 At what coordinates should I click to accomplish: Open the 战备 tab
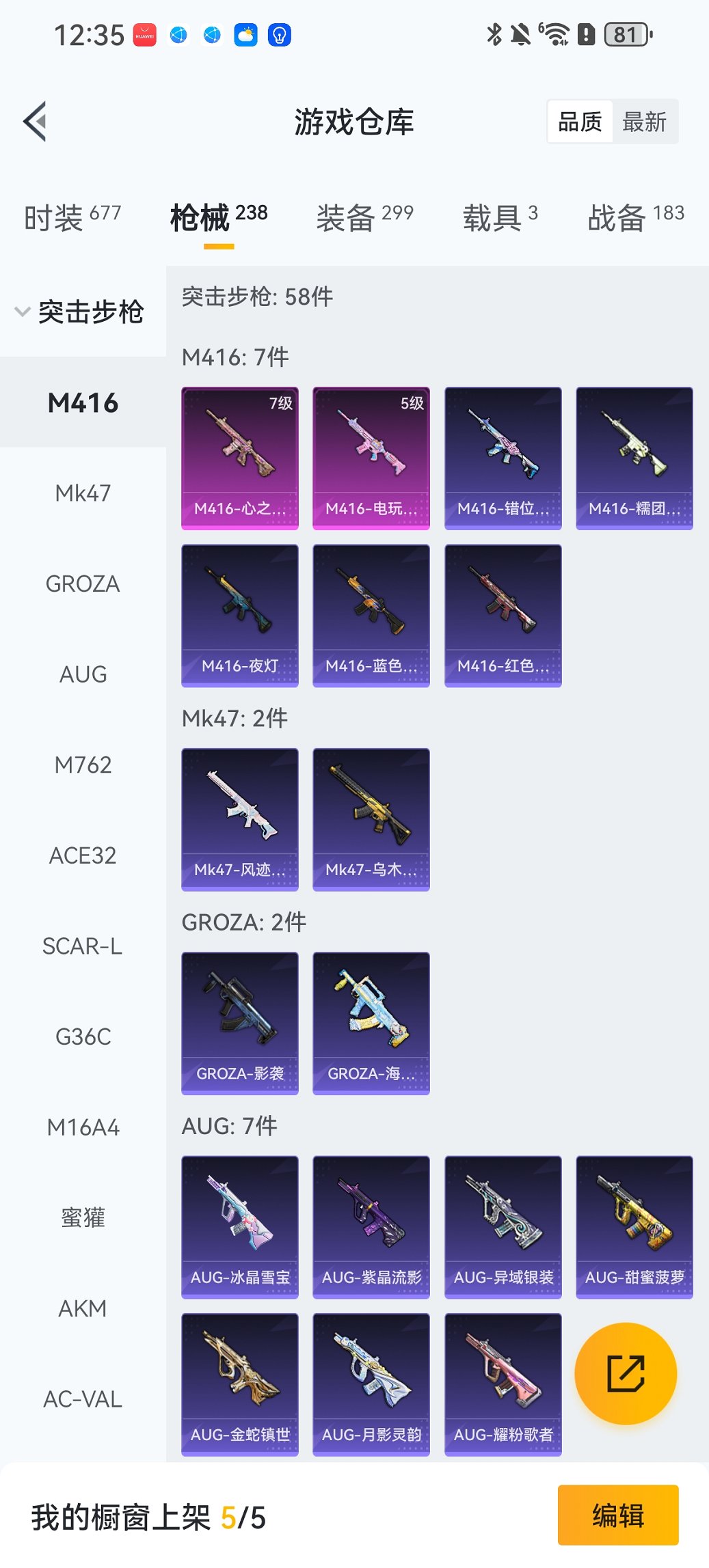pos(635,217)
